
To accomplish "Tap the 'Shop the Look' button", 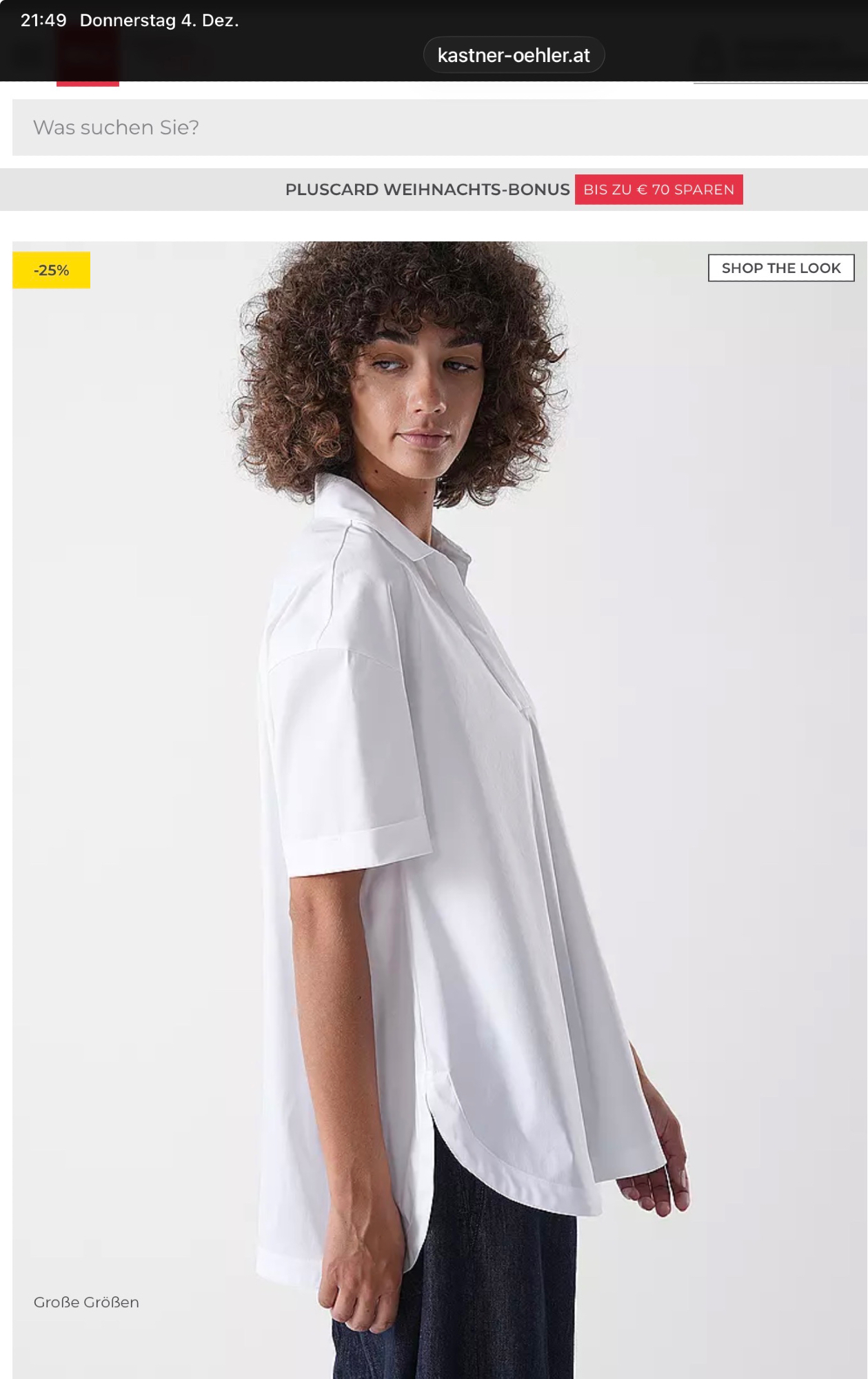I will pos(780,268).
